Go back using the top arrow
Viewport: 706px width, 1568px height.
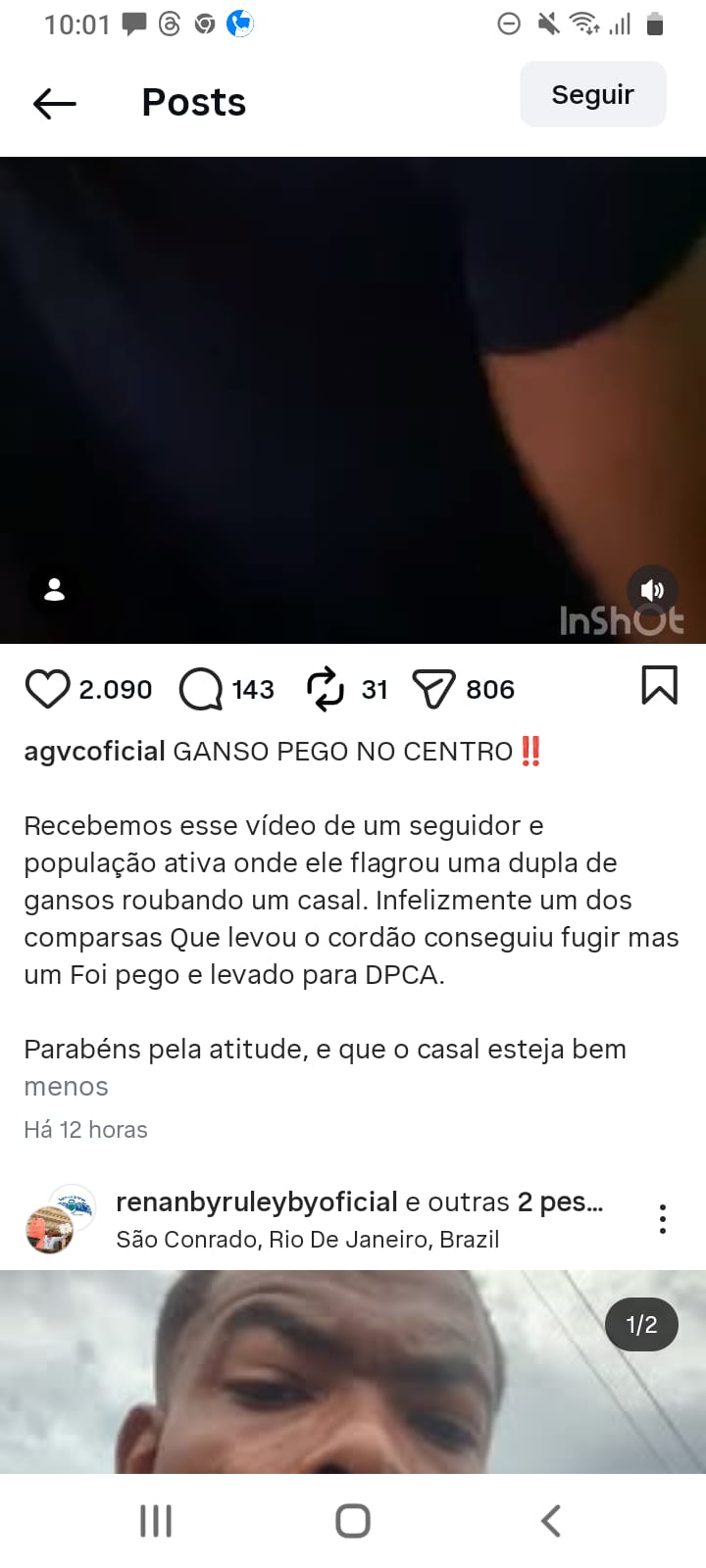(55, 103)
